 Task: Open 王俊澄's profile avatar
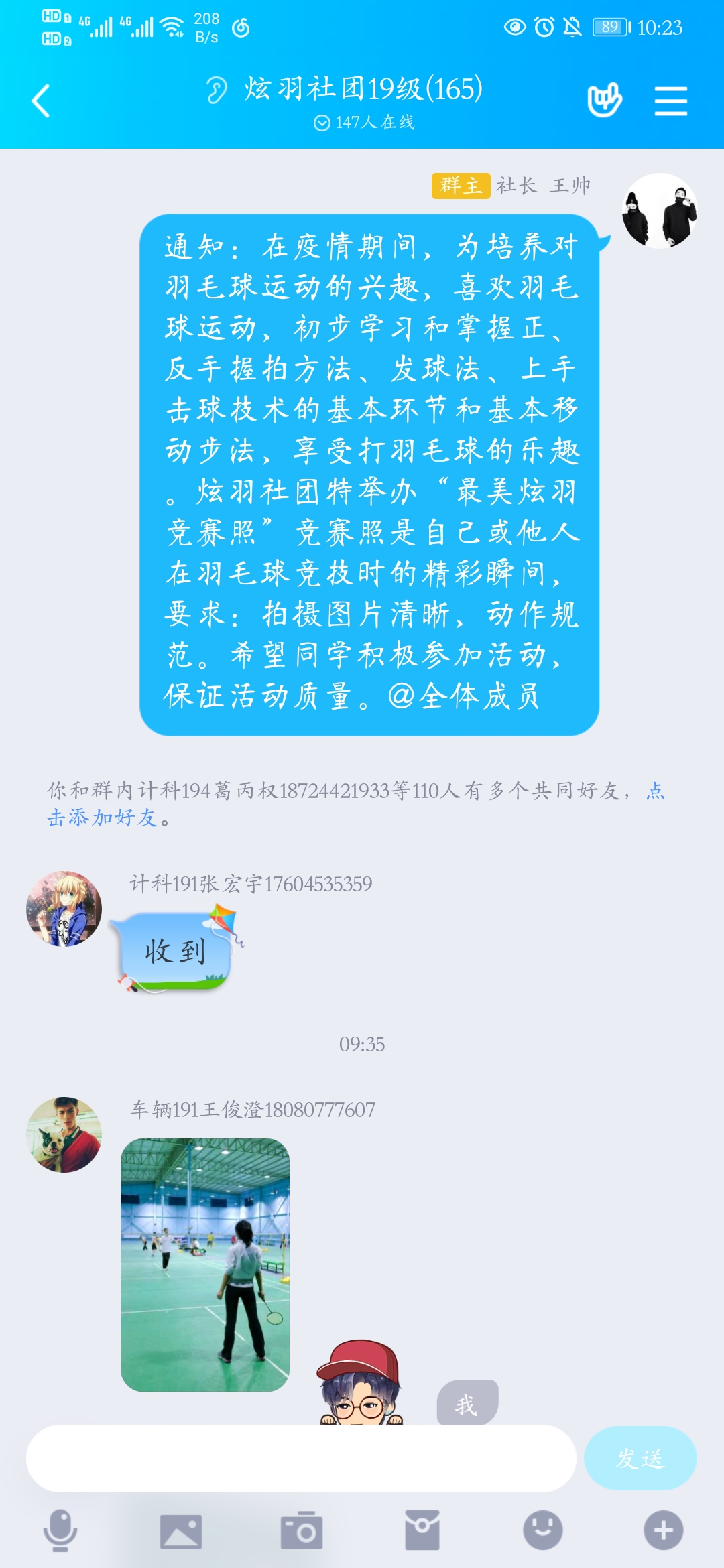tap(64, 1134)
